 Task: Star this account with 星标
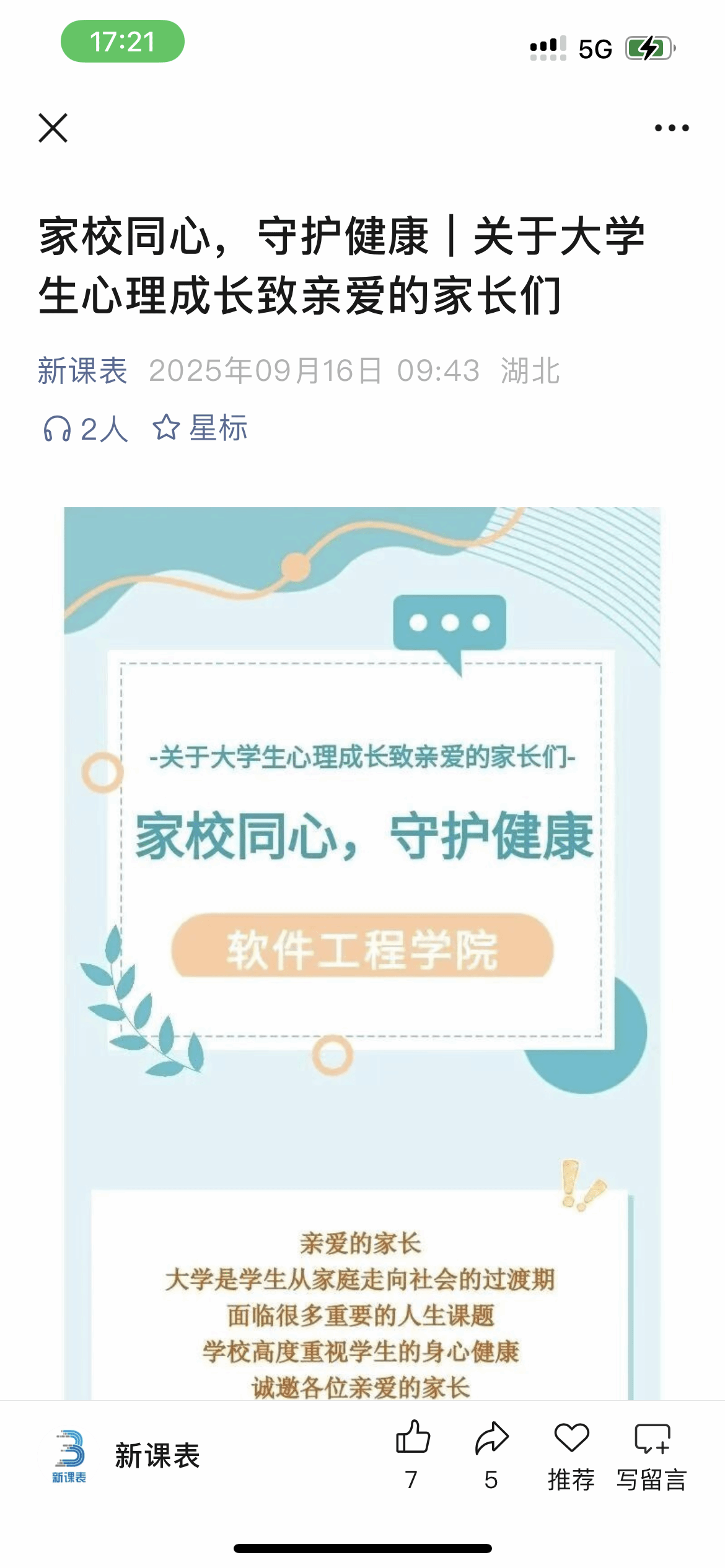pos(200,428)
